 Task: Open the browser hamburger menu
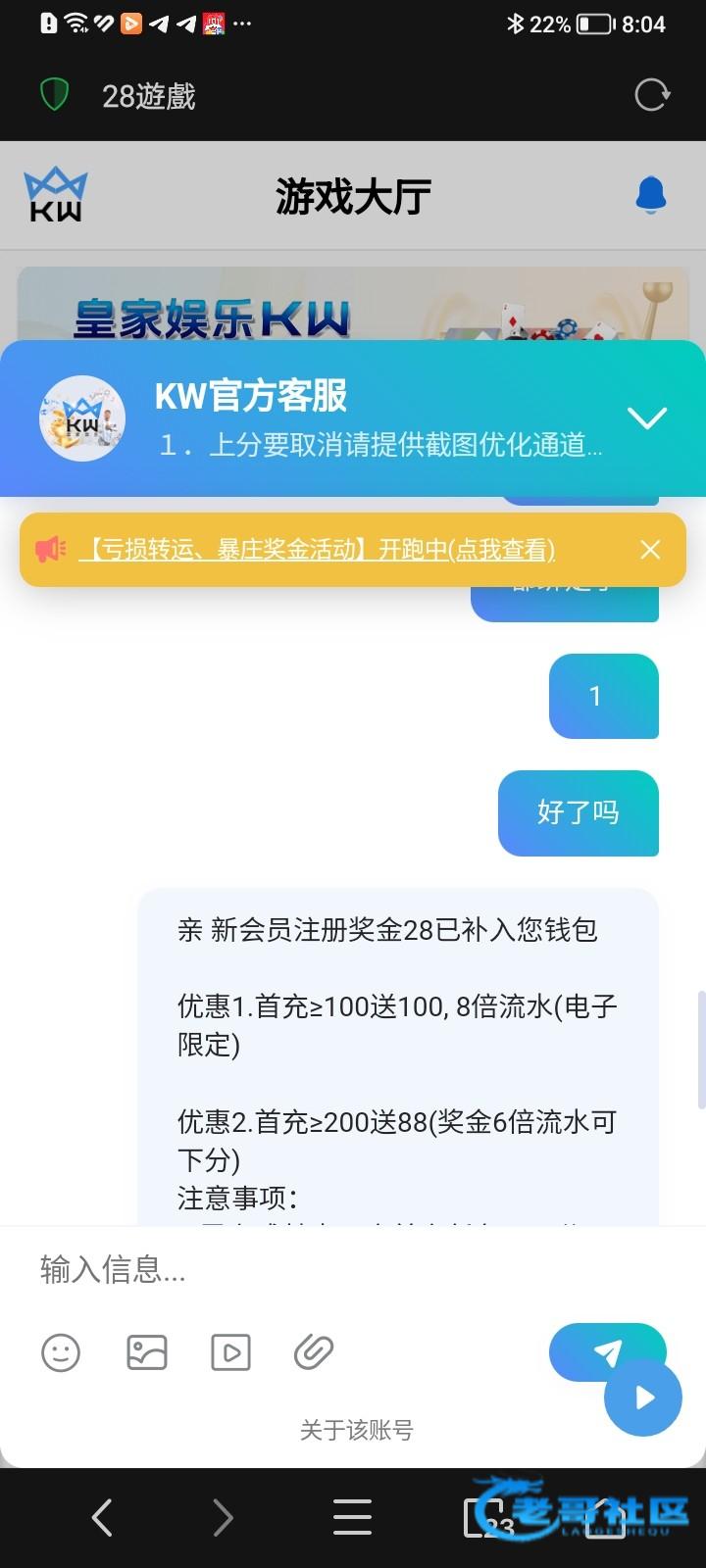click(x=352, y=1518)
